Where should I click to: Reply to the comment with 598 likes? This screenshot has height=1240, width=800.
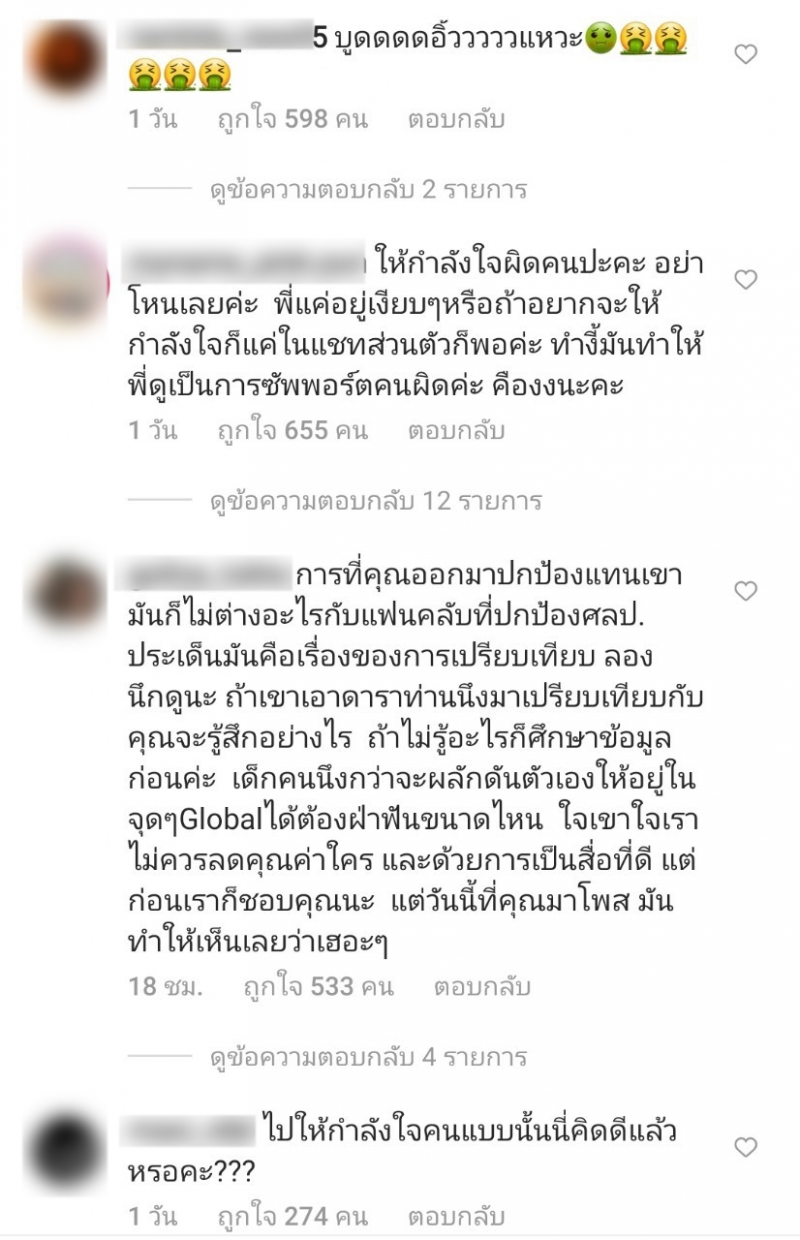(x=456, y=120)
